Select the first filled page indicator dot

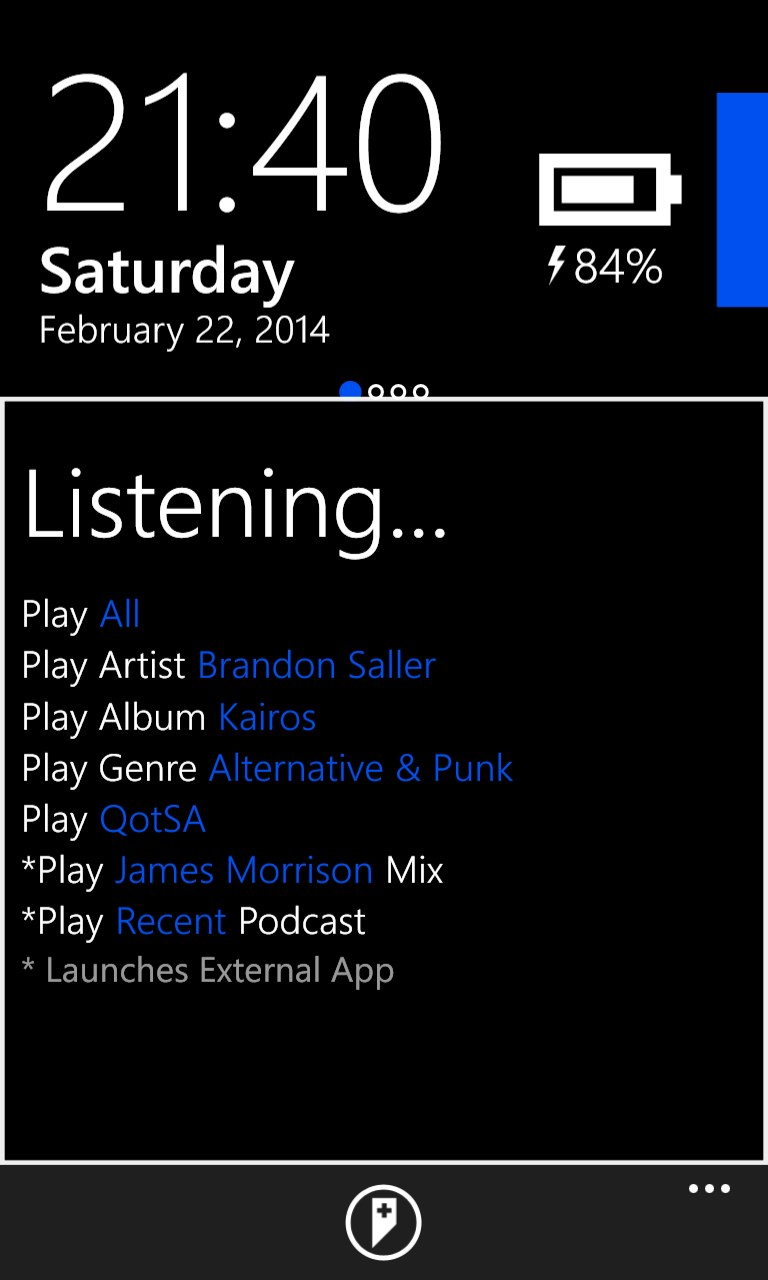pos(352,391)
